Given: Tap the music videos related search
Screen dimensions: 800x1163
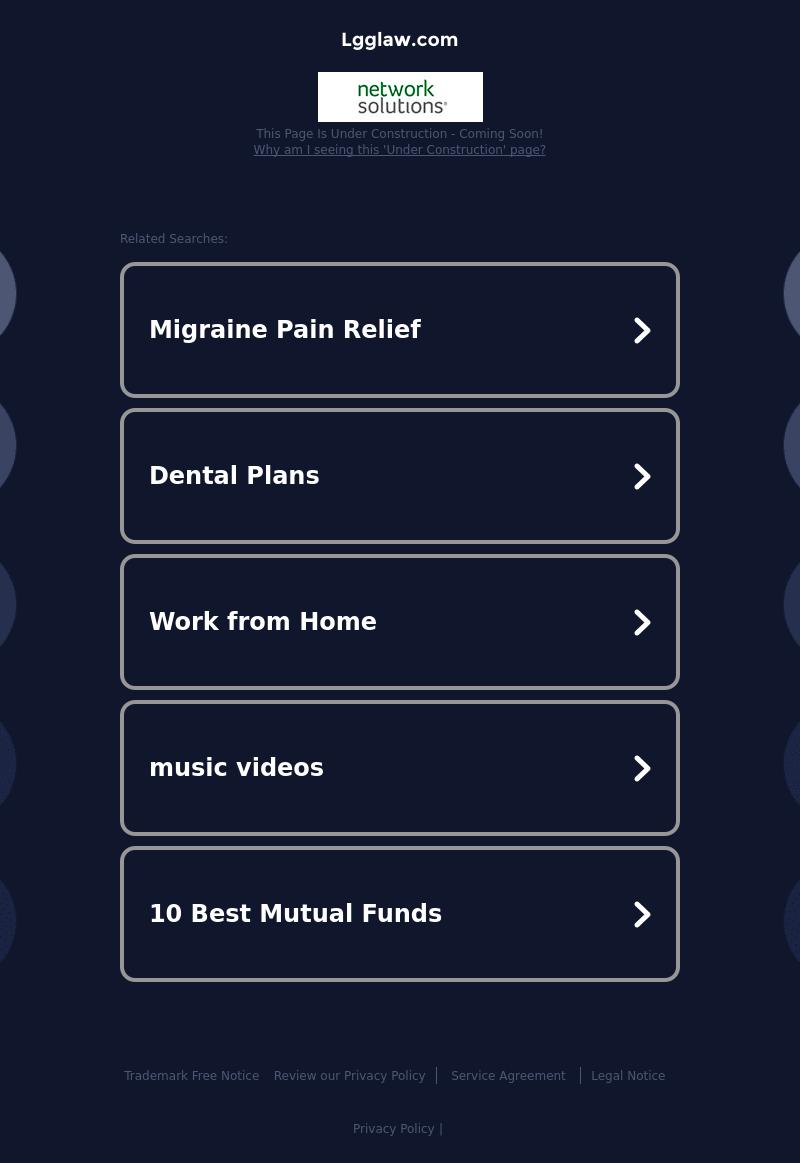Looking at the screenshot, I should pos(400,768).
